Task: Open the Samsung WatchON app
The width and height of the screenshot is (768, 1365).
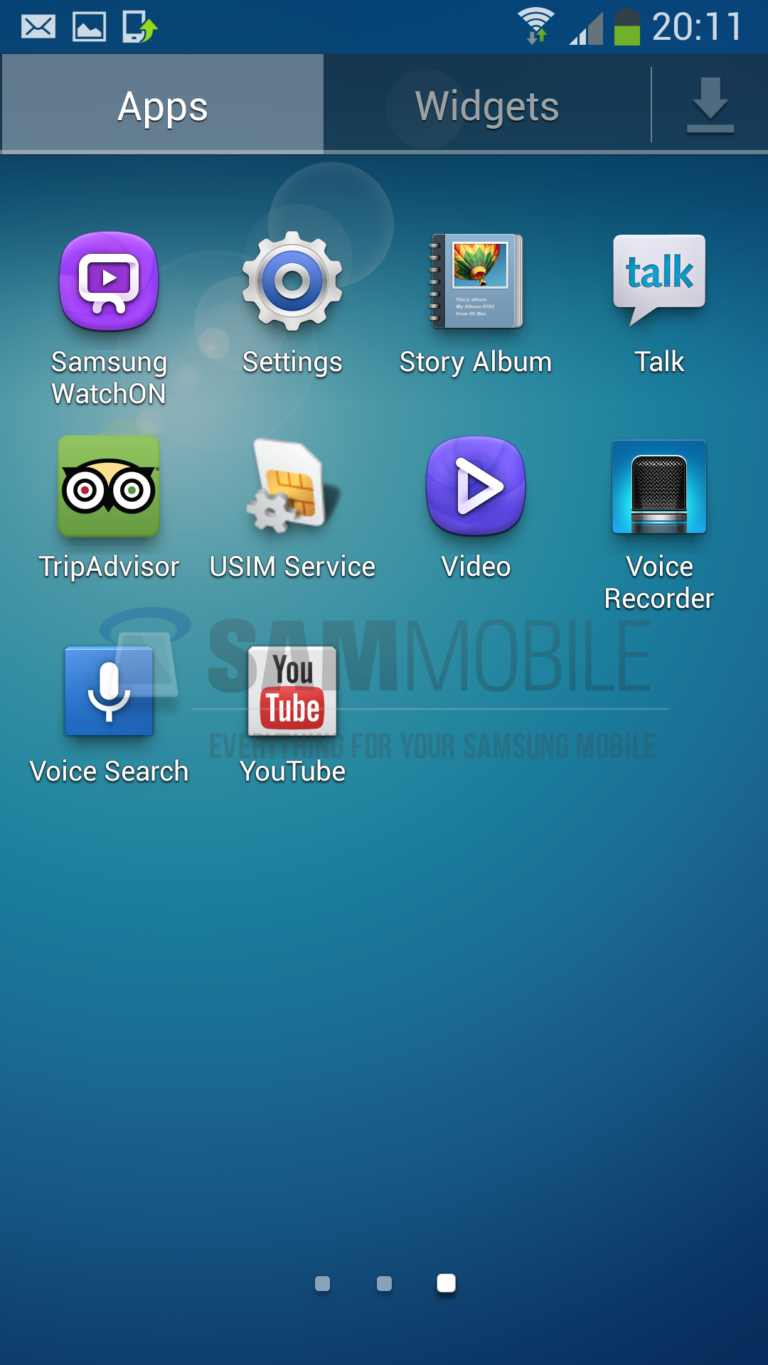Action: tap(108, 282)
